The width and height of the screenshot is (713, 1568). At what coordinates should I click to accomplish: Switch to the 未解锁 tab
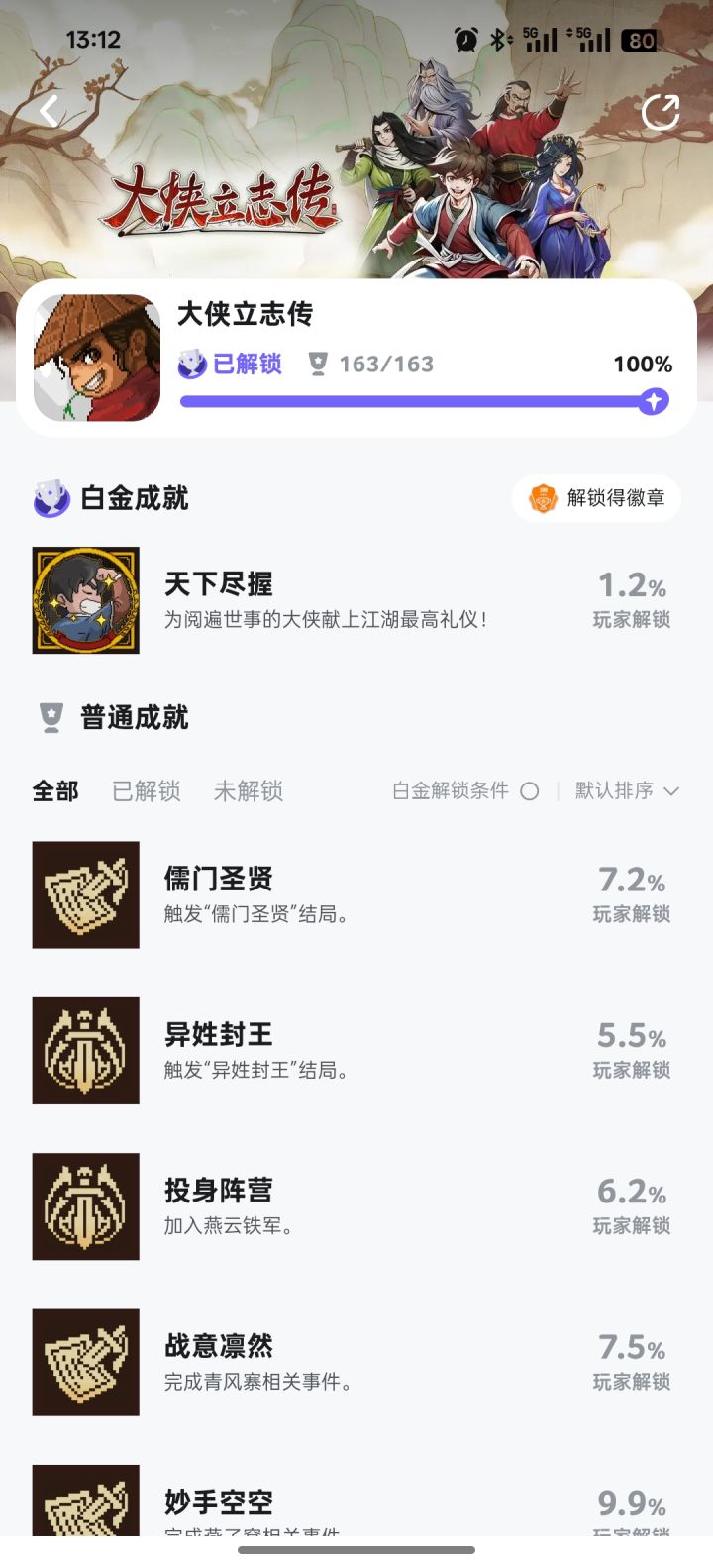coord(249,790)
